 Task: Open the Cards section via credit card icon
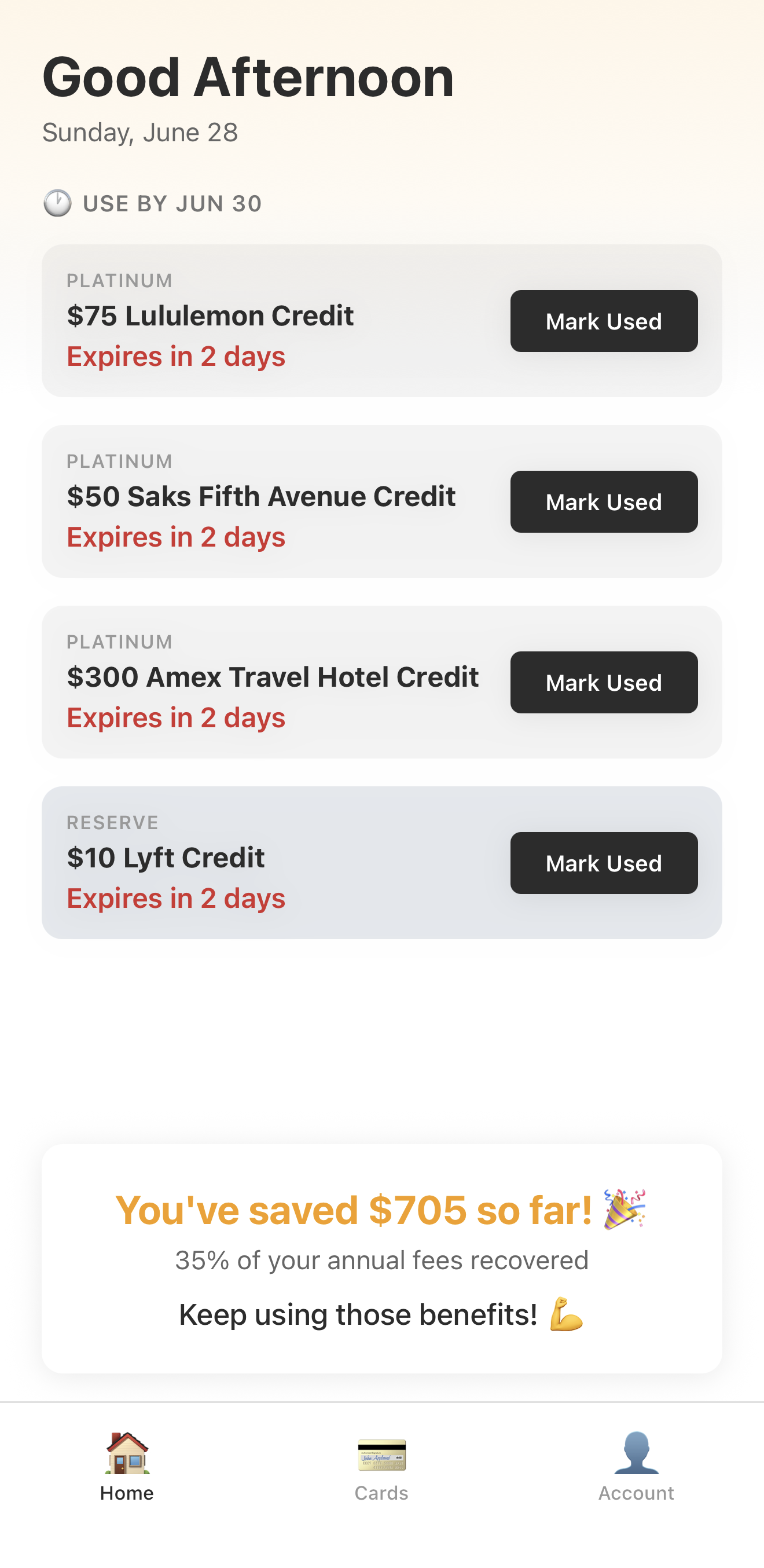coord(381,1454)
